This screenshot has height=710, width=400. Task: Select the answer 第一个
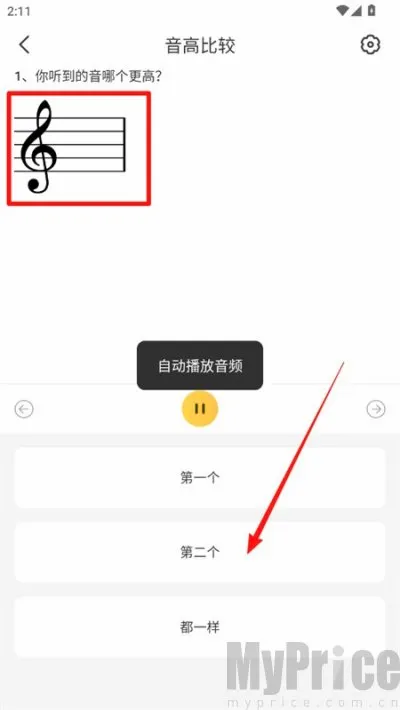pyautogui.click(x=200, y=477)
